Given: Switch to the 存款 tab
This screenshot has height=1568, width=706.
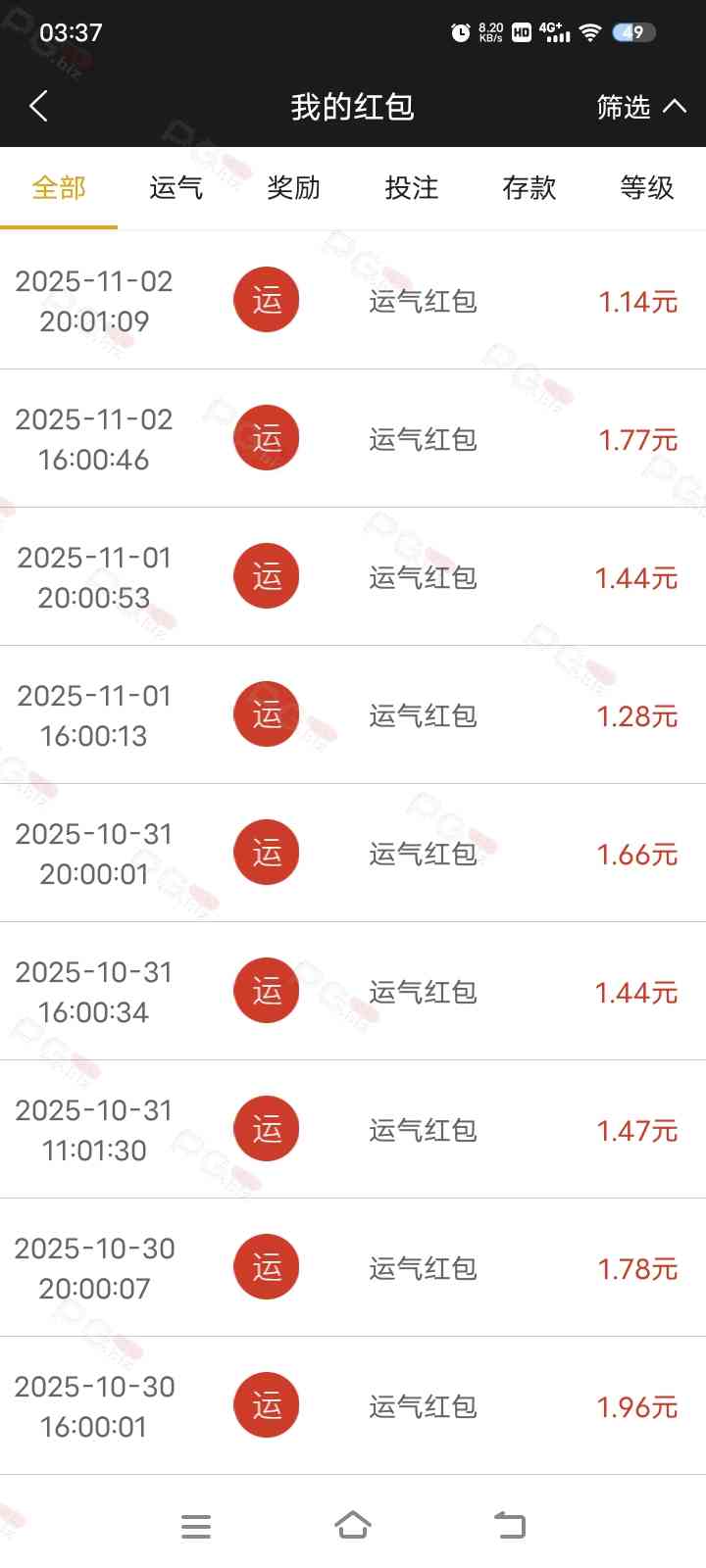Looking at the screenshot, I should (529, 187).
